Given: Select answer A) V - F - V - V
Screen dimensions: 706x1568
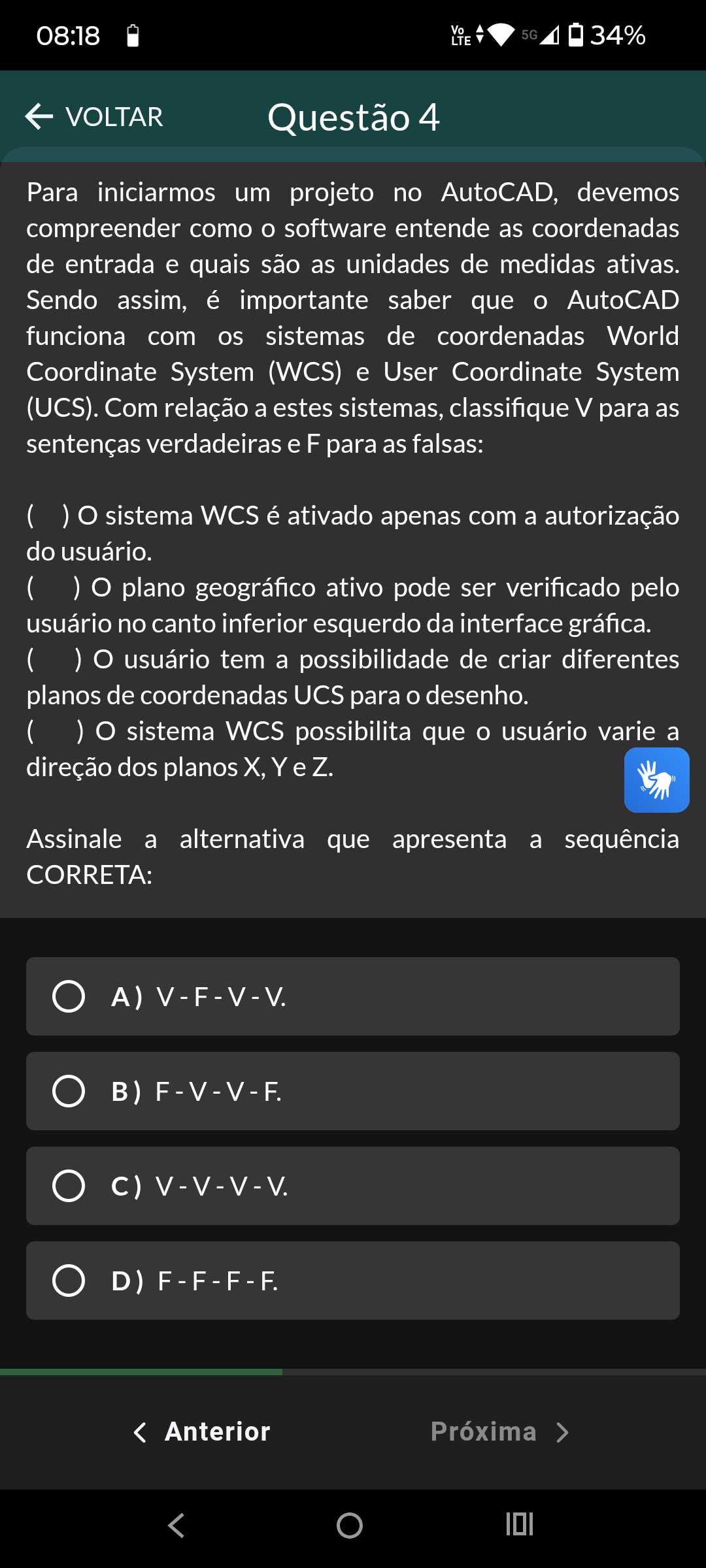Looking at the screenshot, I should (x=353, y=996).
